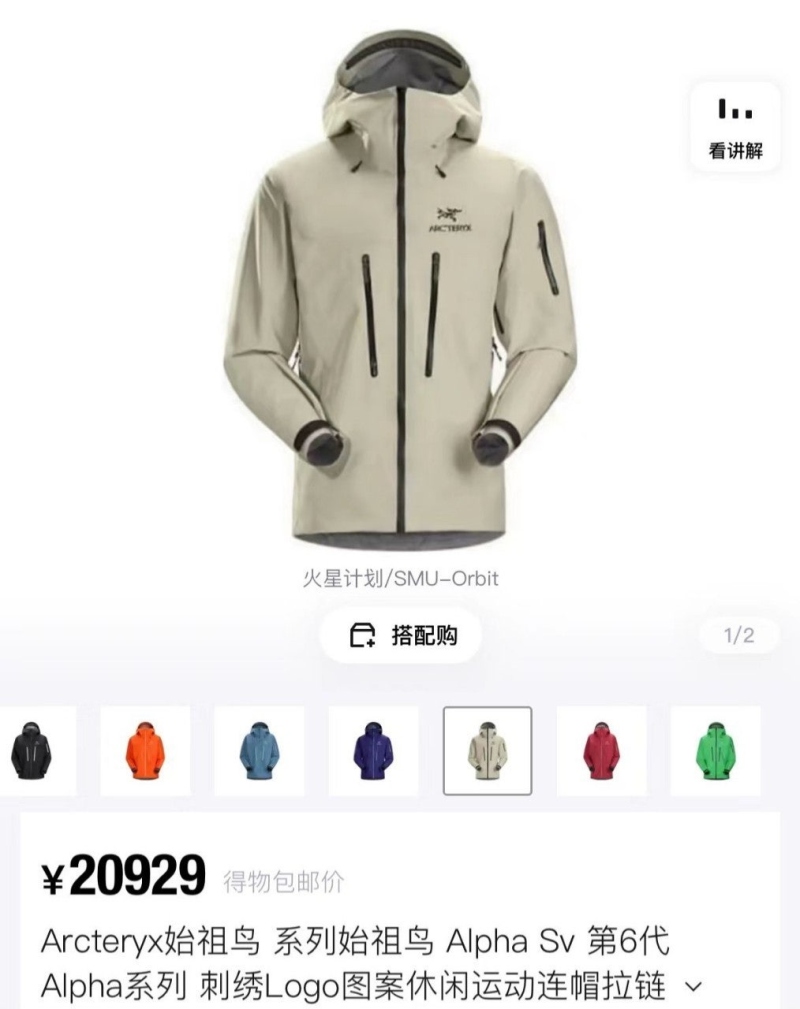
Task: Choose the red jacket color variant
Action: (601, 750)
